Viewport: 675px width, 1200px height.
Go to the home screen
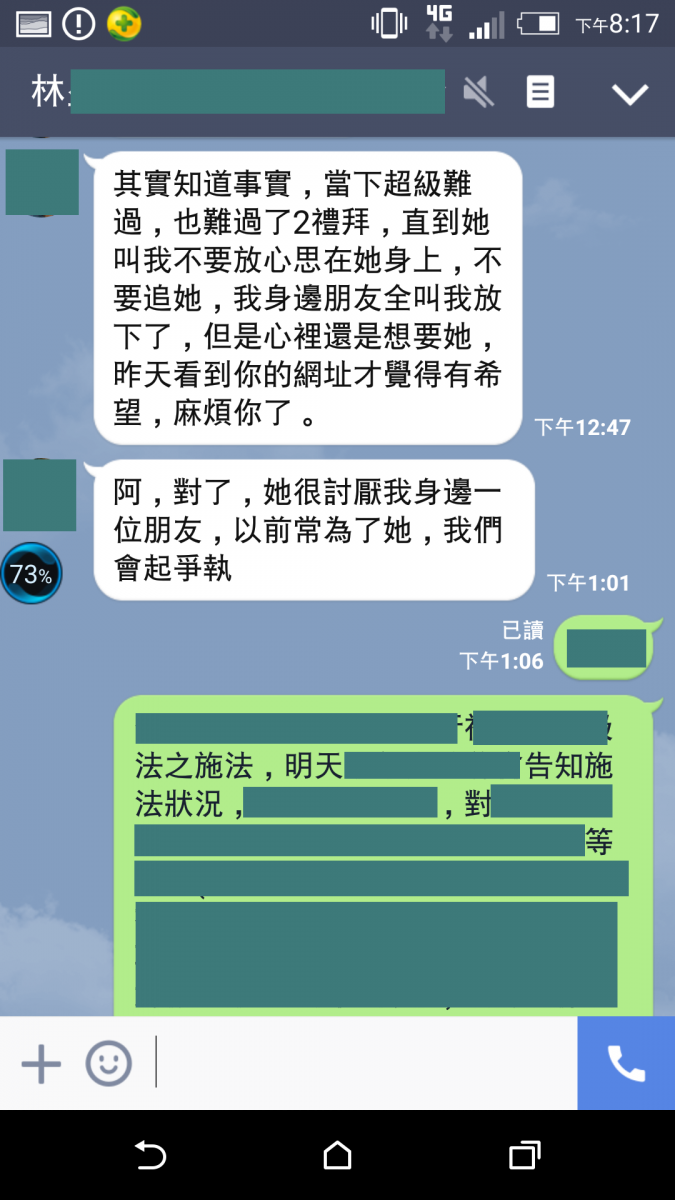tap(338, 1156)
